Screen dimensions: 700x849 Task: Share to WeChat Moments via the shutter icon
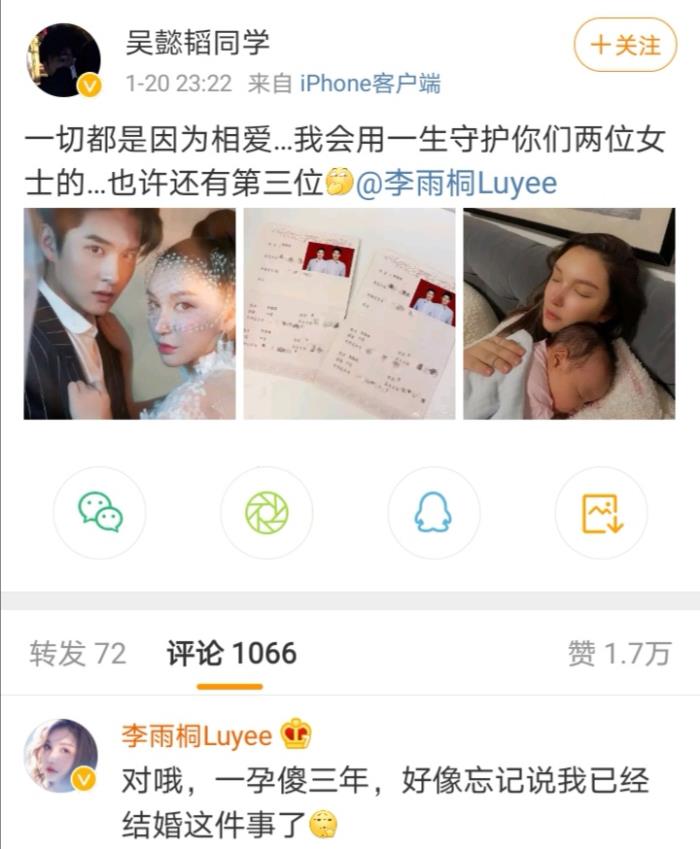click(267, 513)
